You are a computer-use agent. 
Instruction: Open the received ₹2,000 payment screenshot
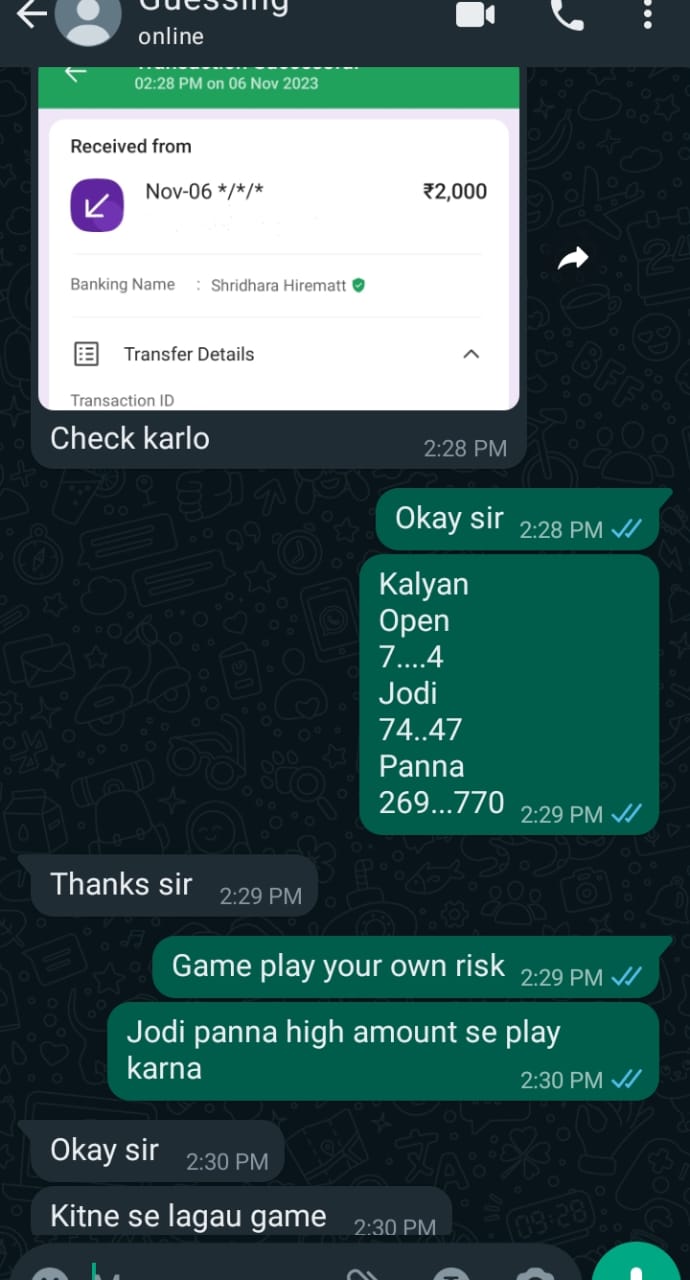(278, 238)
